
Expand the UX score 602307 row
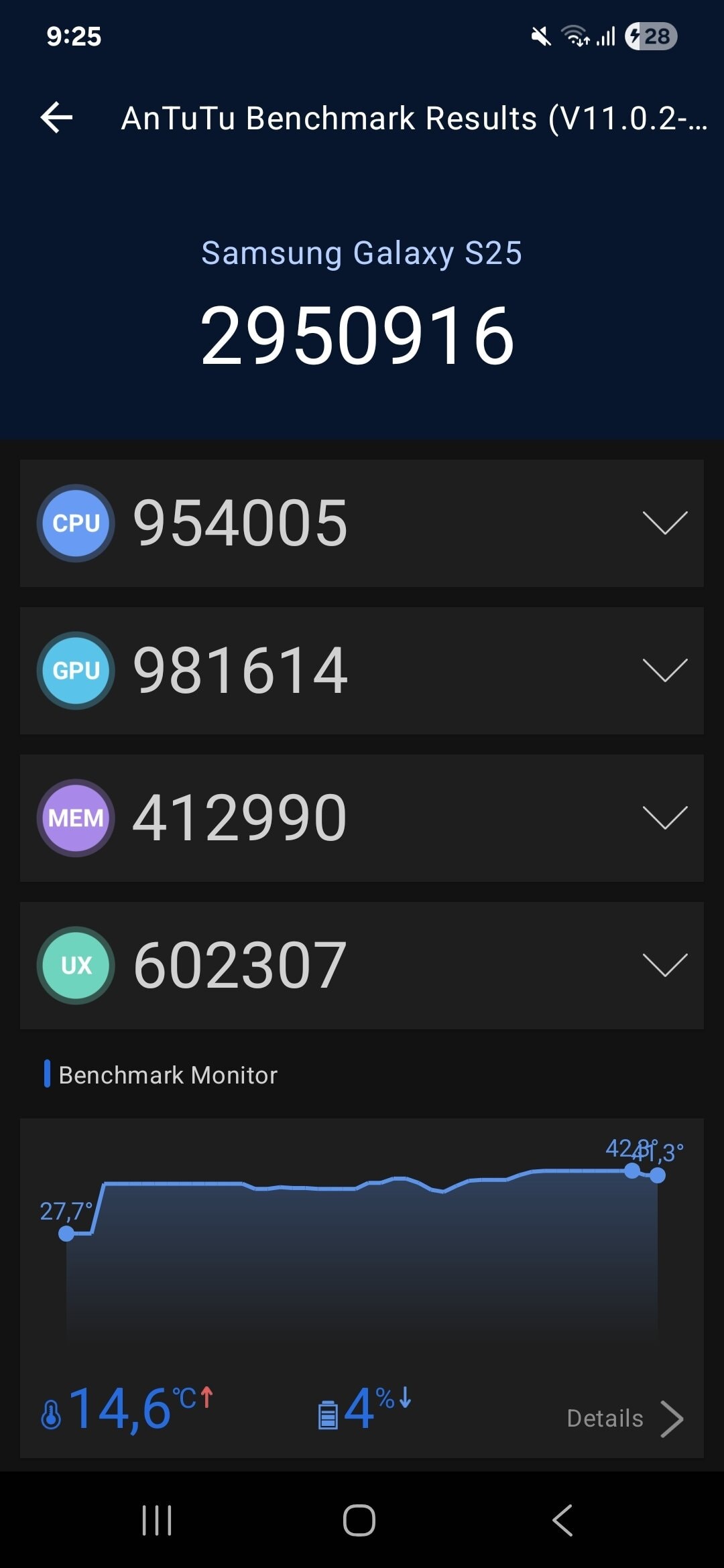664,965
